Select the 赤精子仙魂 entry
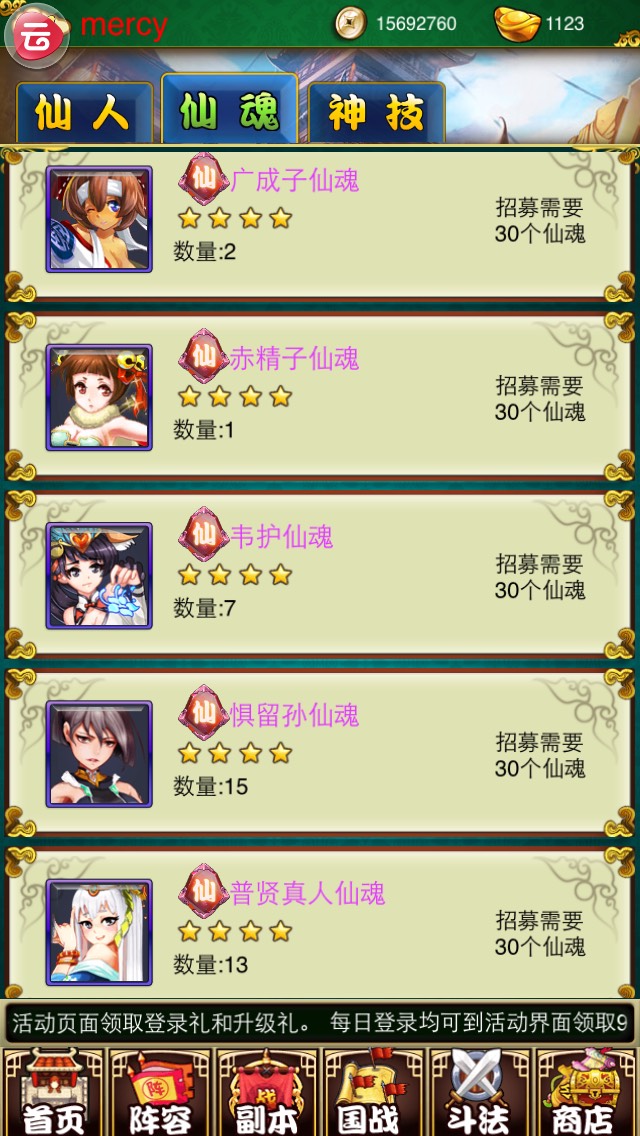This screenshot has height=1136, width=640. pyautogui.click(x=320, y=399)
